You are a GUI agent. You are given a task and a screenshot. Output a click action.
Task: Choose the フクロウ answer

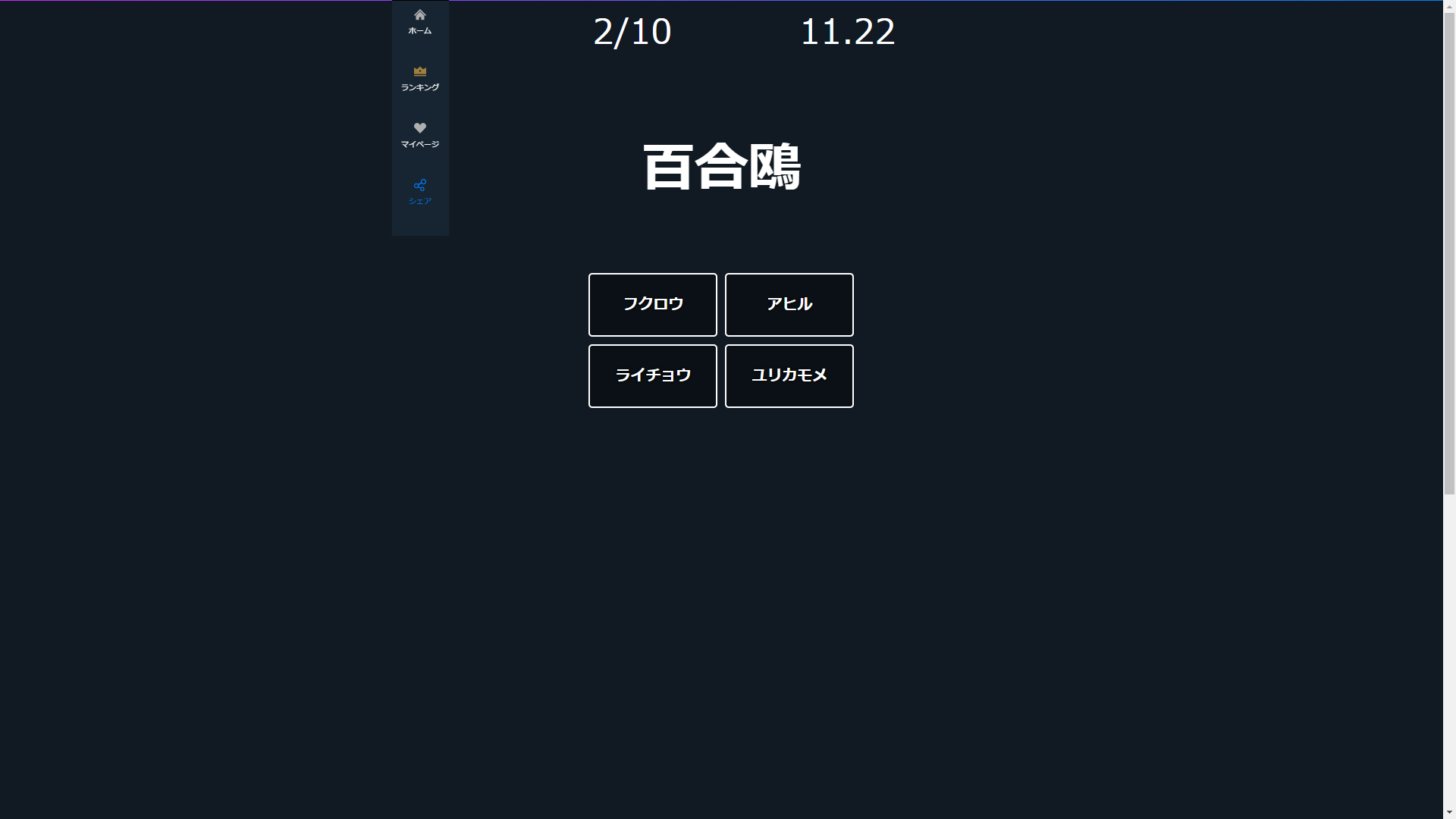(x=652, y=304)
